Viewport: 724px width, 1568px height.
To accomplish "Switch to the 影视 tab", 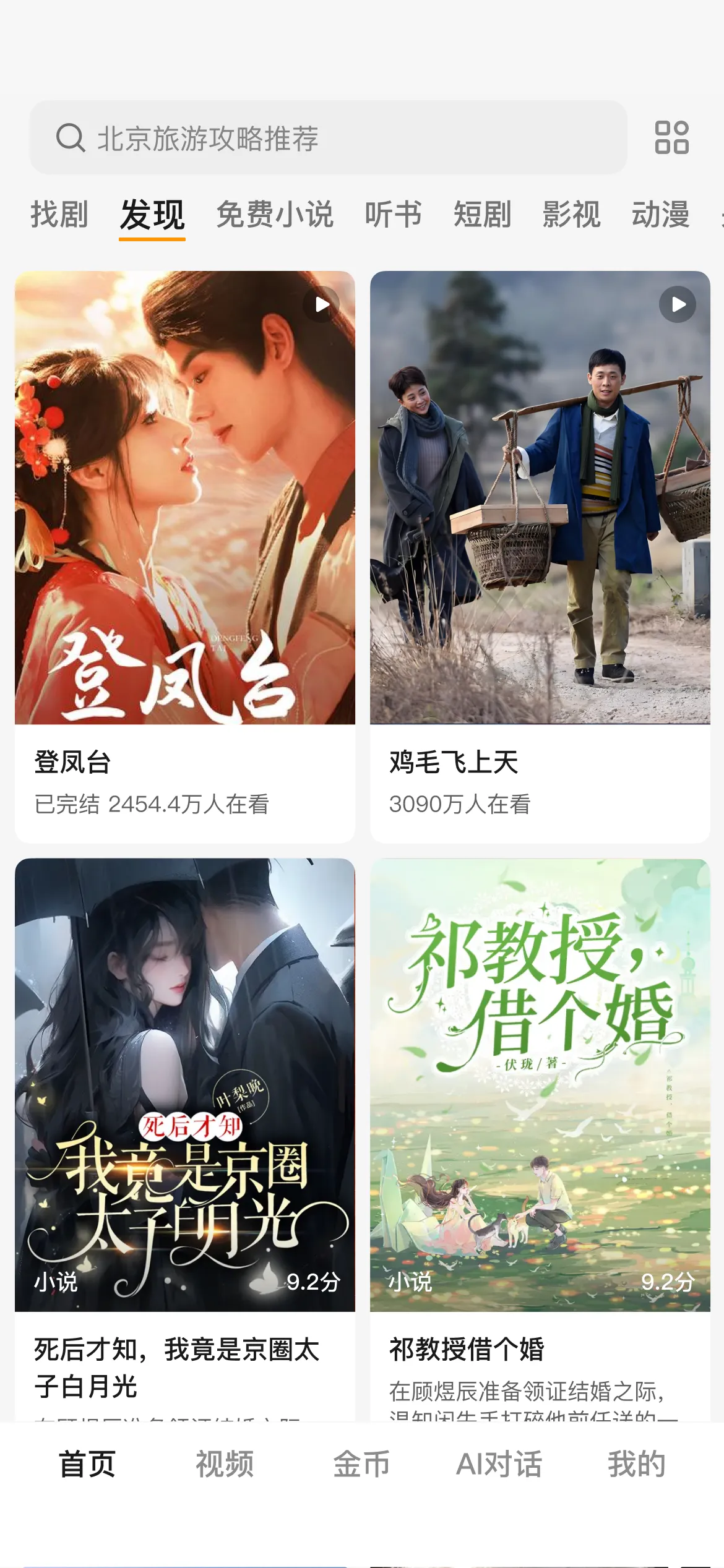I will coord(571,215).
